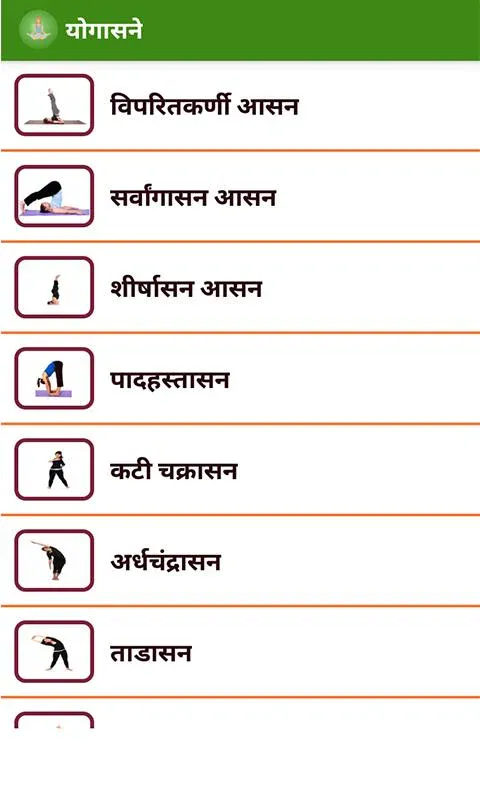Select the सर्वांगासन आसन row
The image size is (480, 800).
[x=240, y=196]
